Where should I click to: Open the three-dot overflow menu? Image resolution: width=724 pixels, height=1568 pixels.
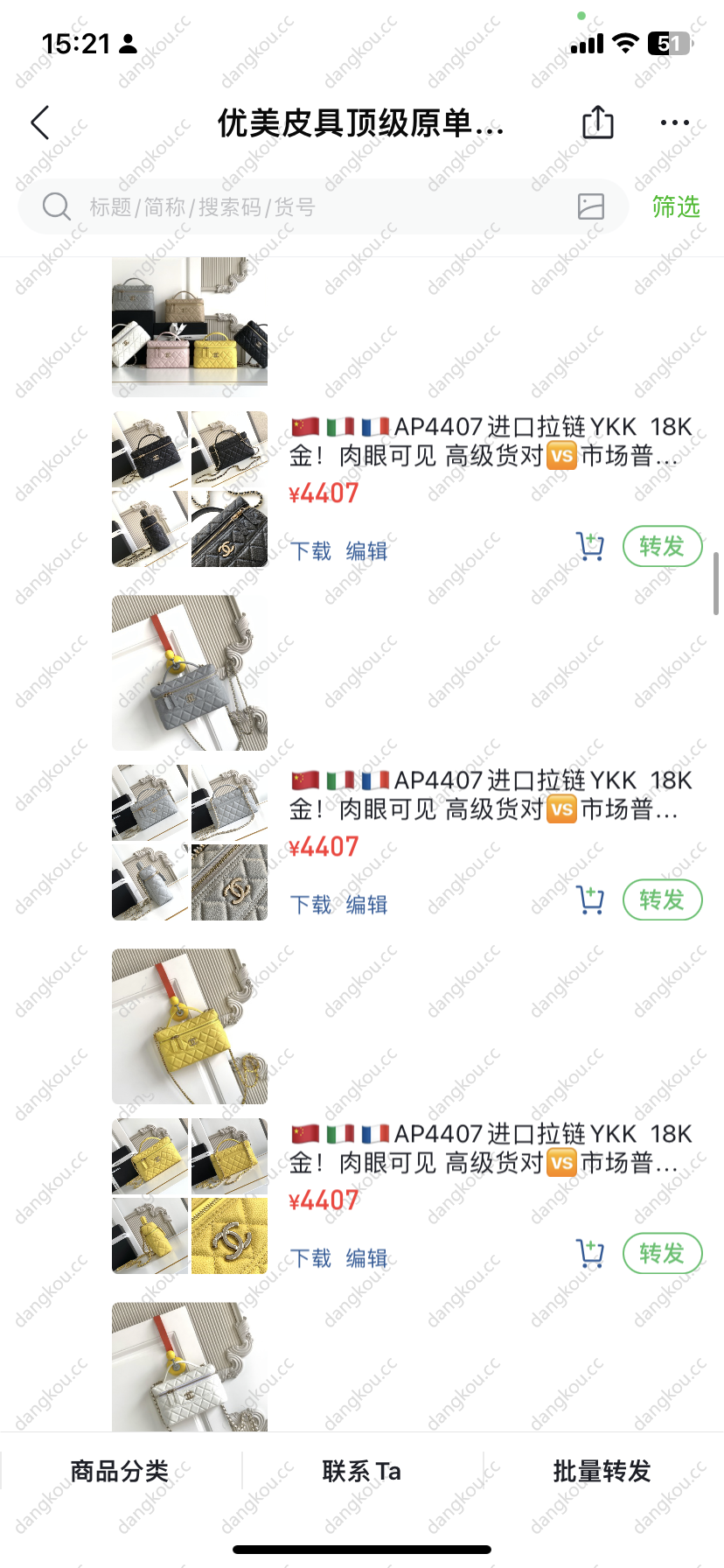coord(674,123)
